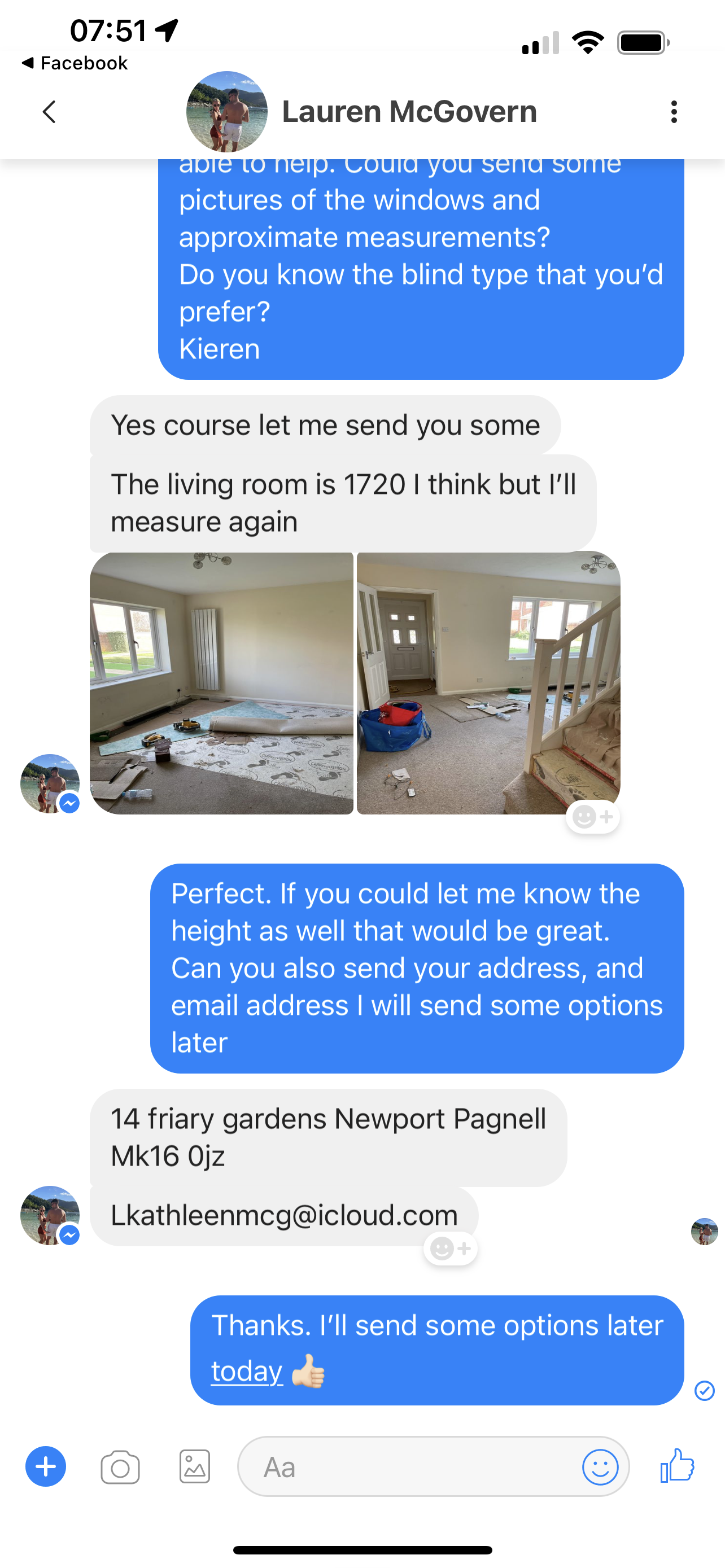Screen dimensions: 725x1568
Task: React to the Lkathleenmcg@icloud.com message
Action: click(451, 1249)
